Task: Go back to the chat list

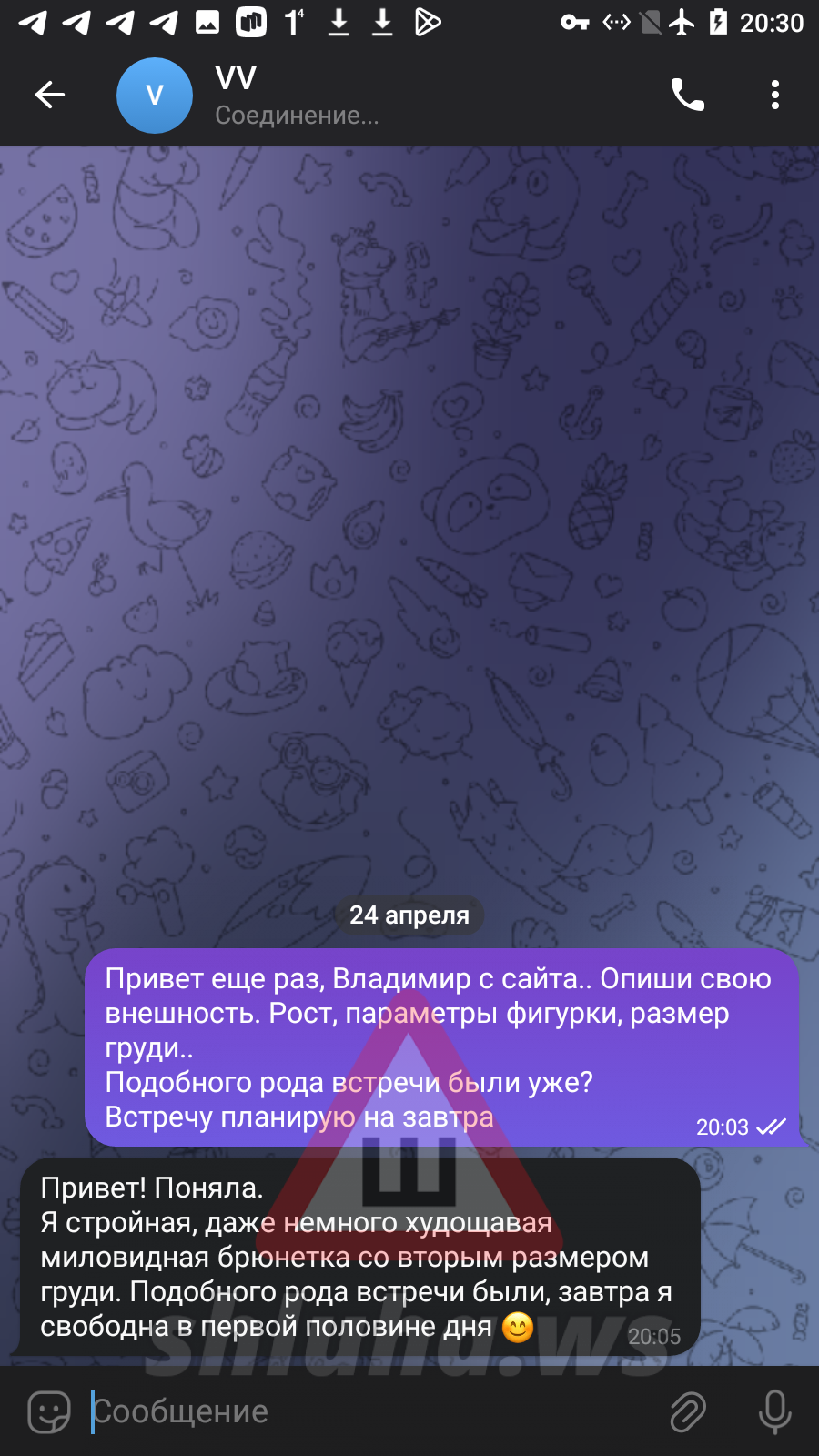Action: pyautogui.click(x=50, y=95)
